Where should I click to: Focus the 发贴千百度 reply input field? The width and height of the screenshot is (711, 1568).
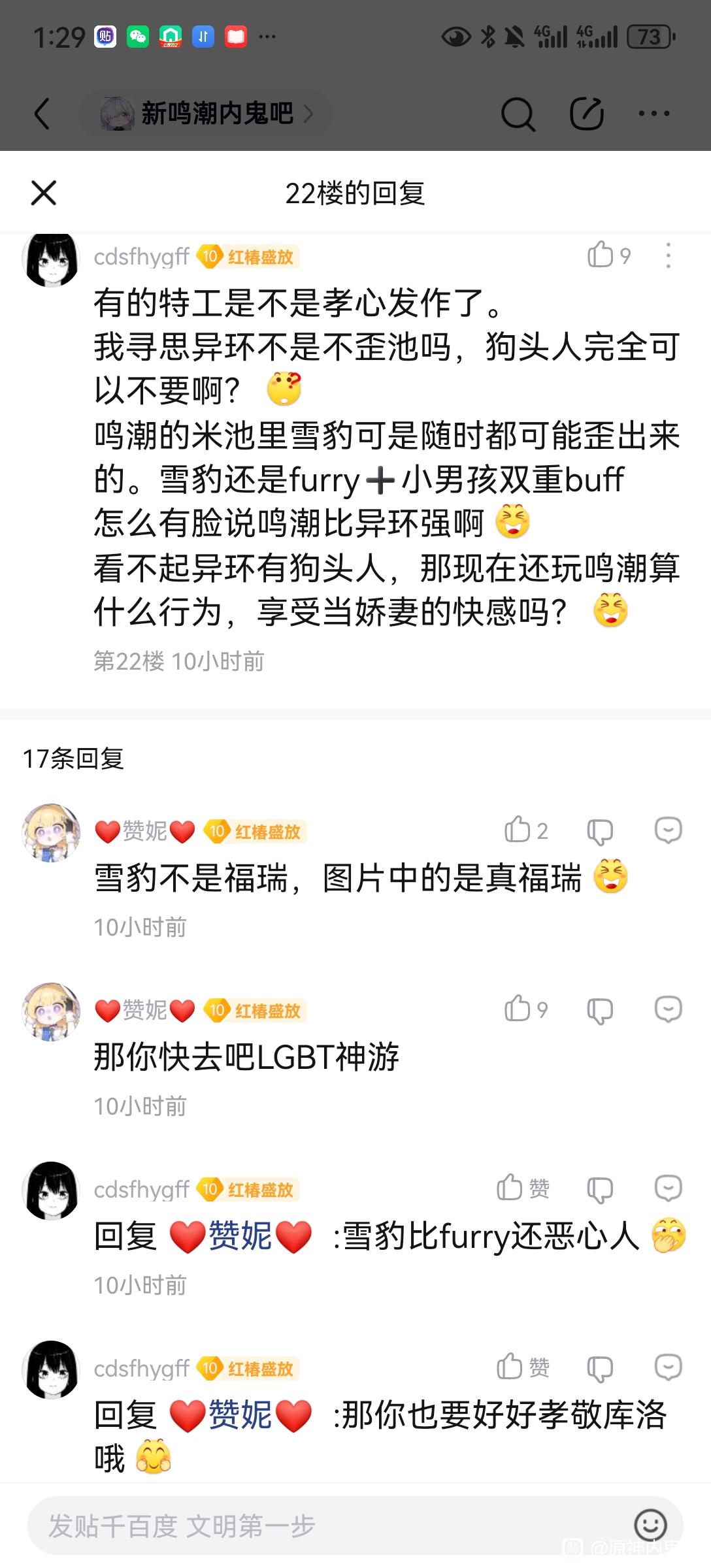pyautogui.click(x=327, y=1526)
